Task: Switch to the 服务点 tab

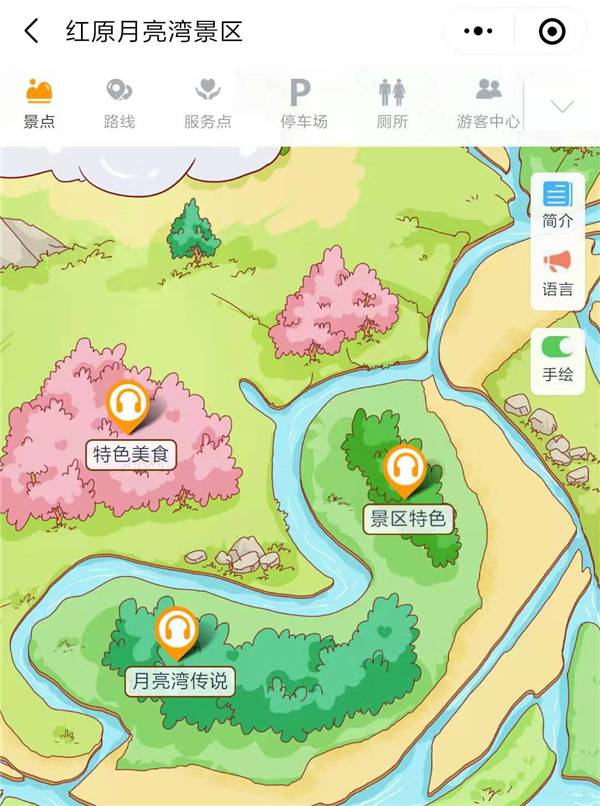Action: click(x=207, y=104)
